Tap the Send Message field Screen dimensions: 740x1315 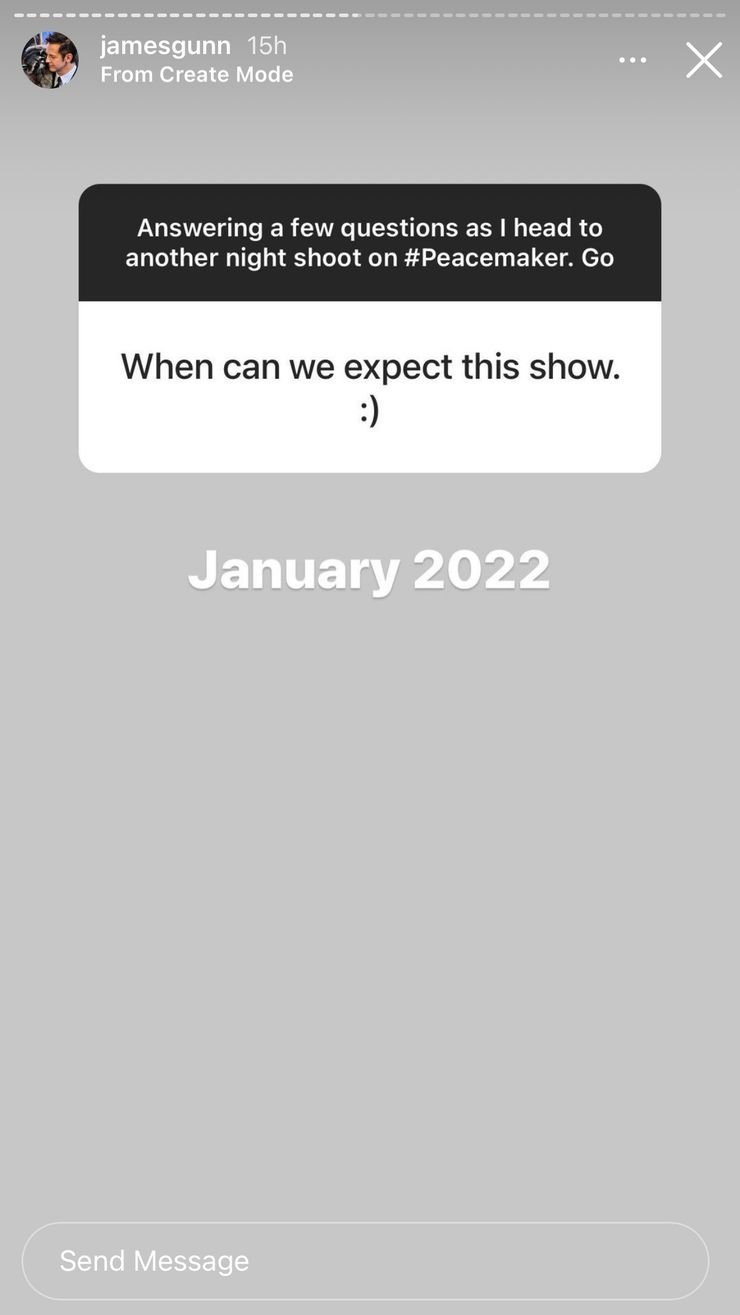pos(365,1260)
